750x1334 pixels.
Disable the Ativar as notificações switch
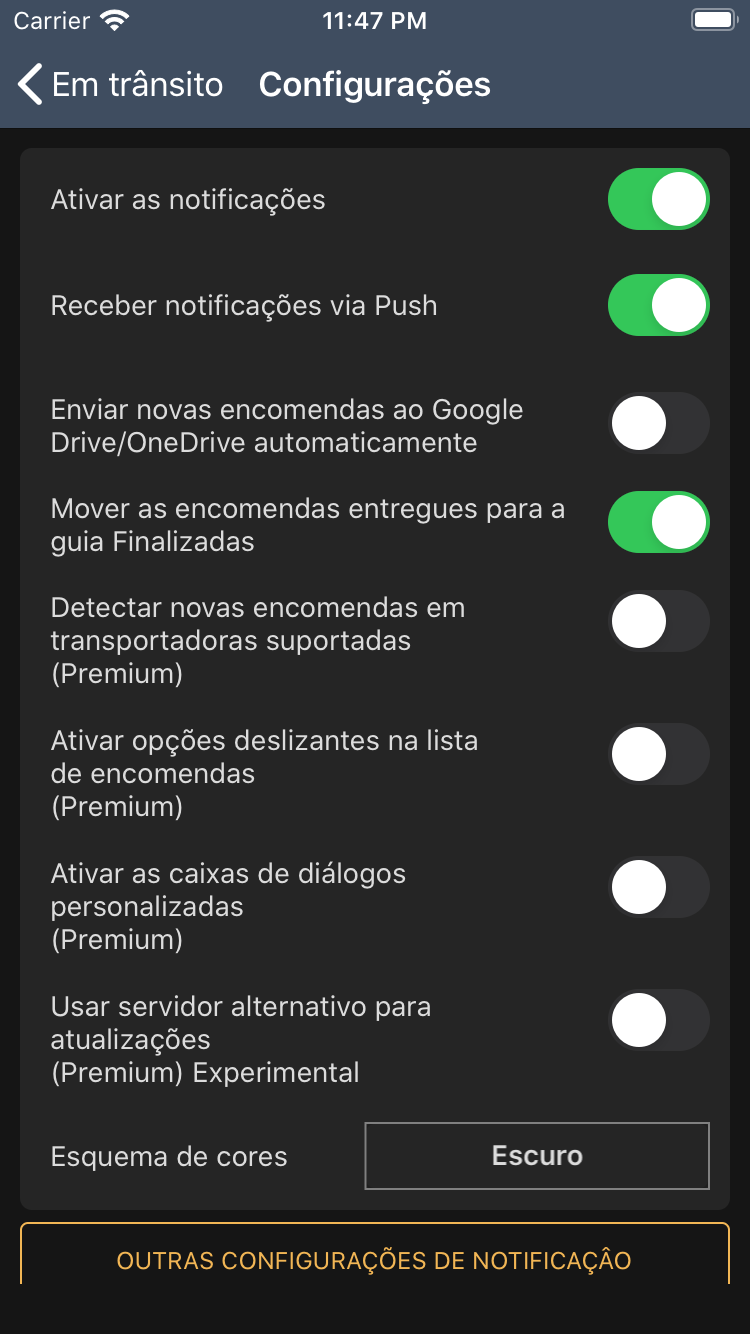(x=658, y=199)
